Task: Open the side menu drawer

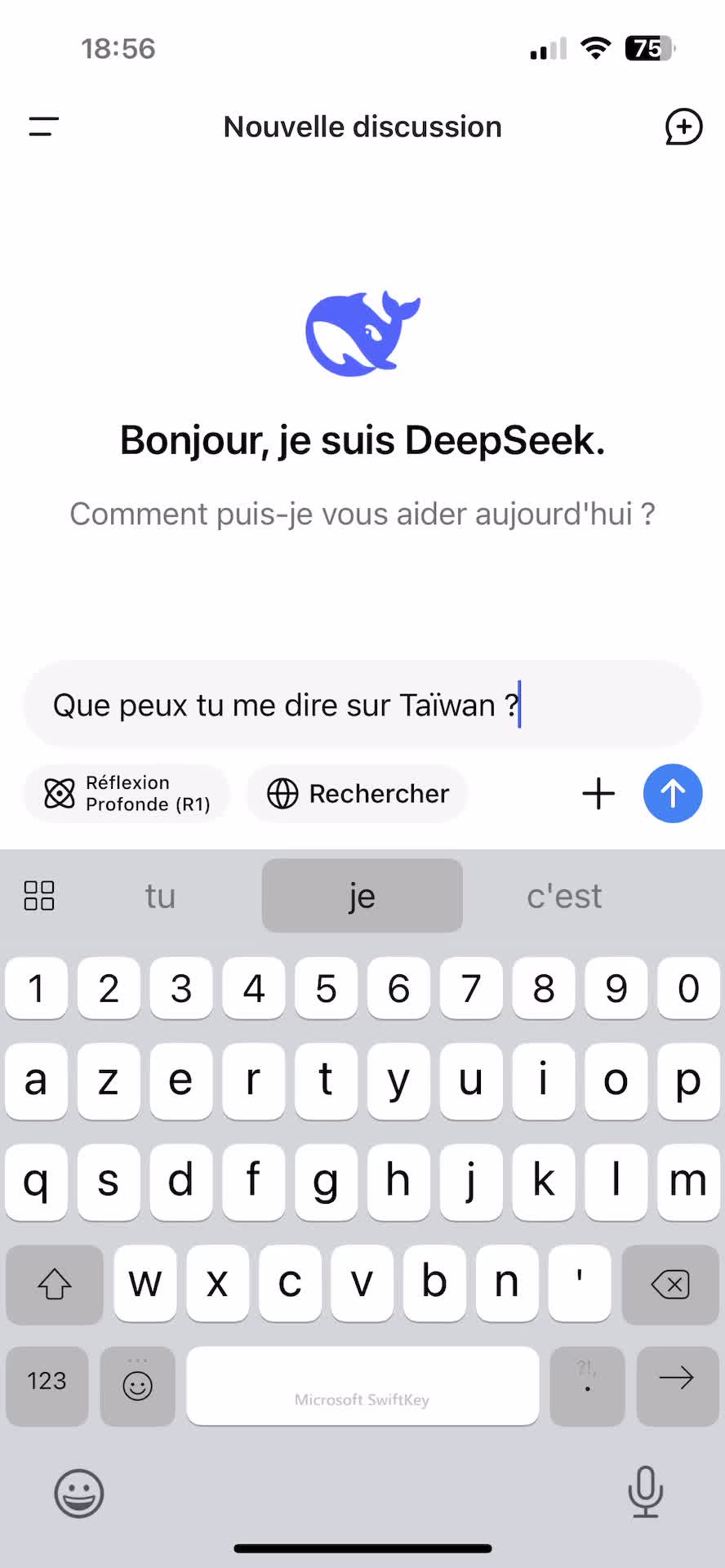Action: [x=43, y=127]
